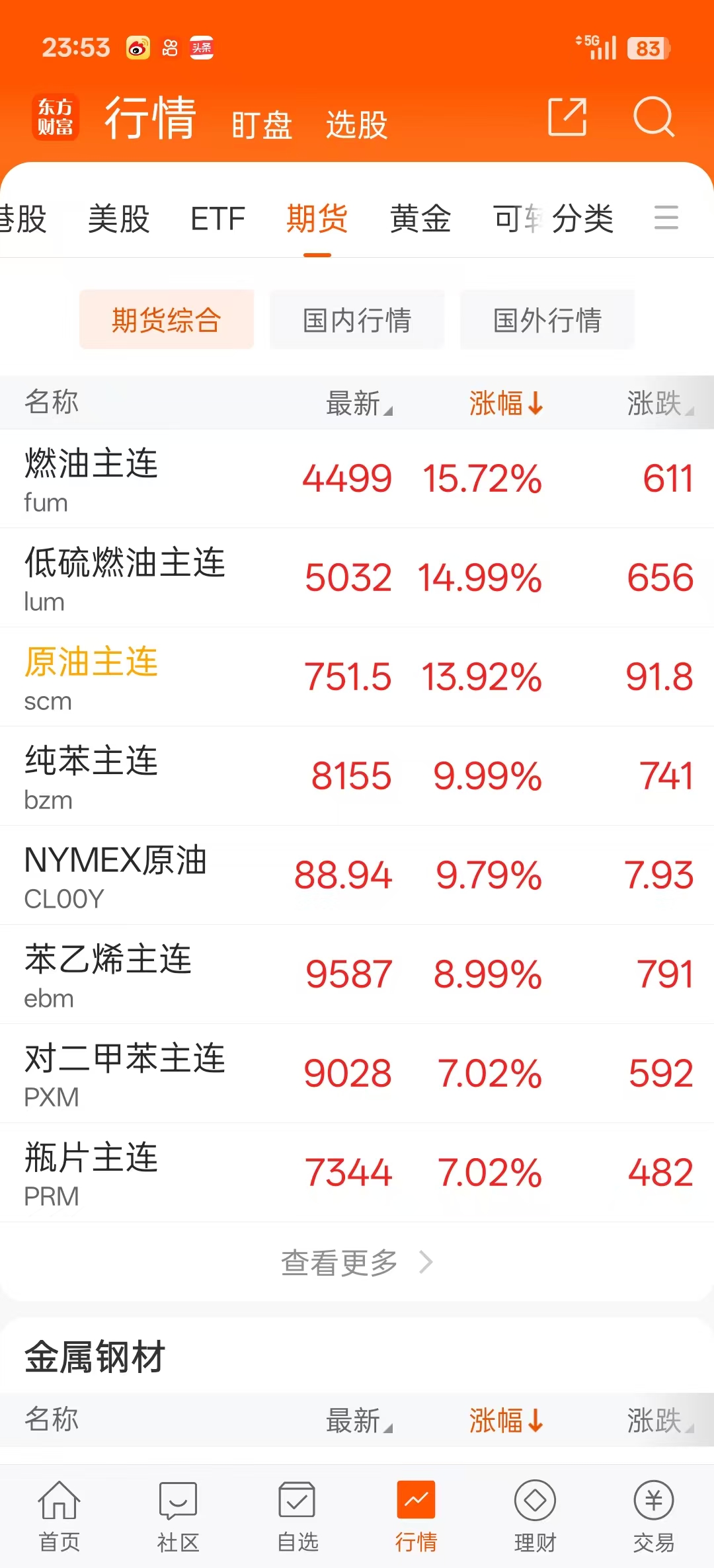Tap the share icon in the header
This screenshot has height=1568, width=714.
click(x=567, y=118)
